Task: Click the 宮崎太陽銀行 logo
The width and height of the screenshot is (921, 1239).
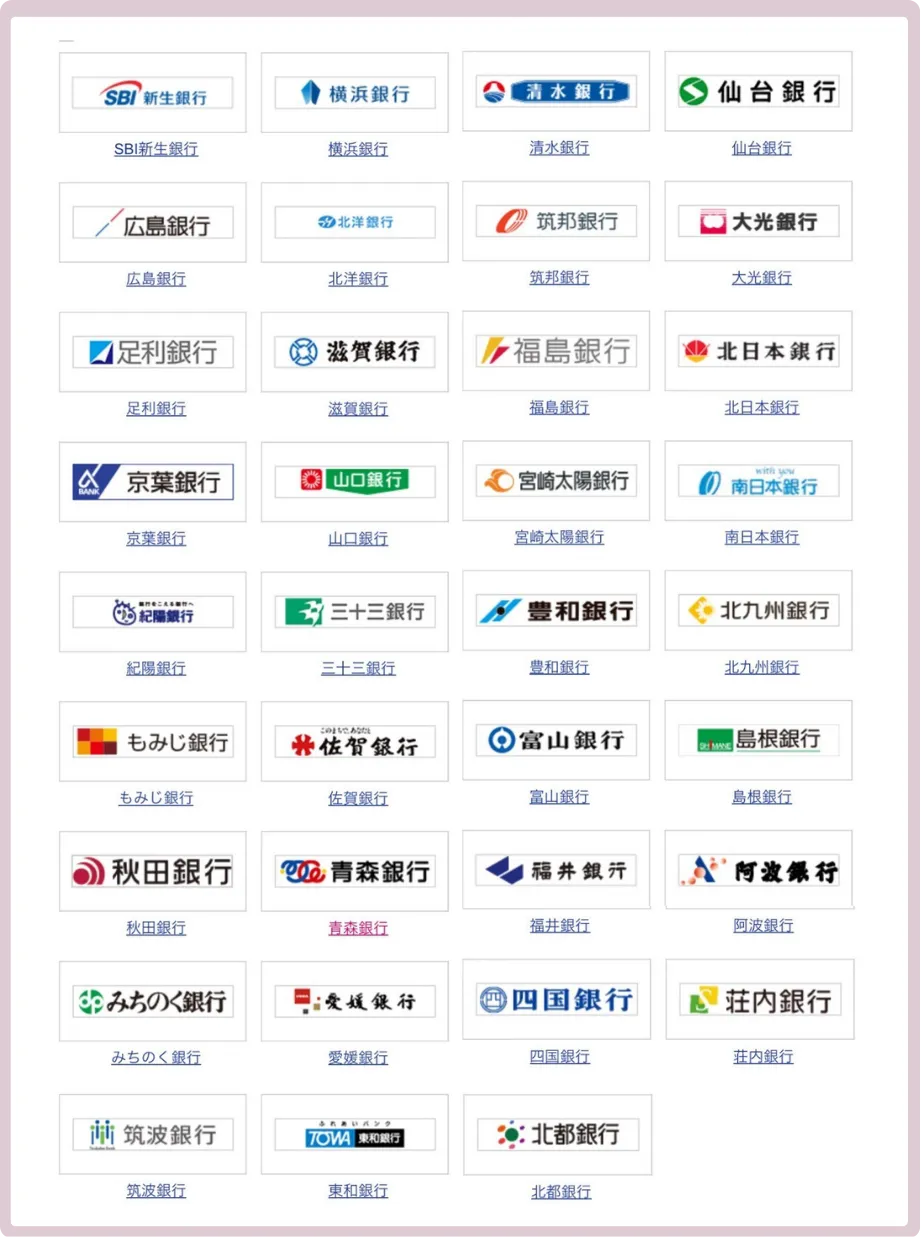Action: click(556, 481)
